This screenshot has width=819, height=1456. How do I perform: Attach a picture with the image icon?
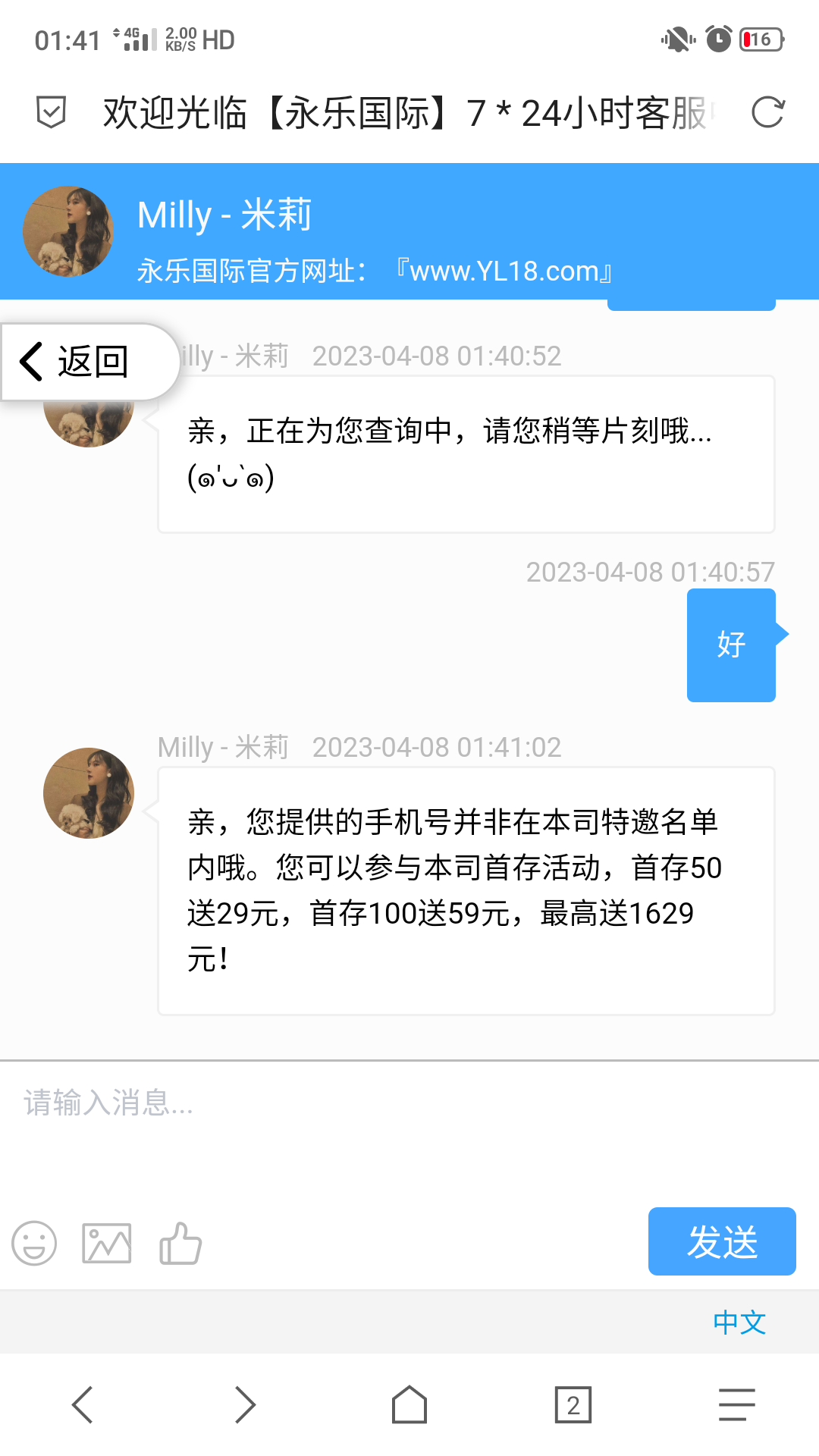tap(106, 1243)
